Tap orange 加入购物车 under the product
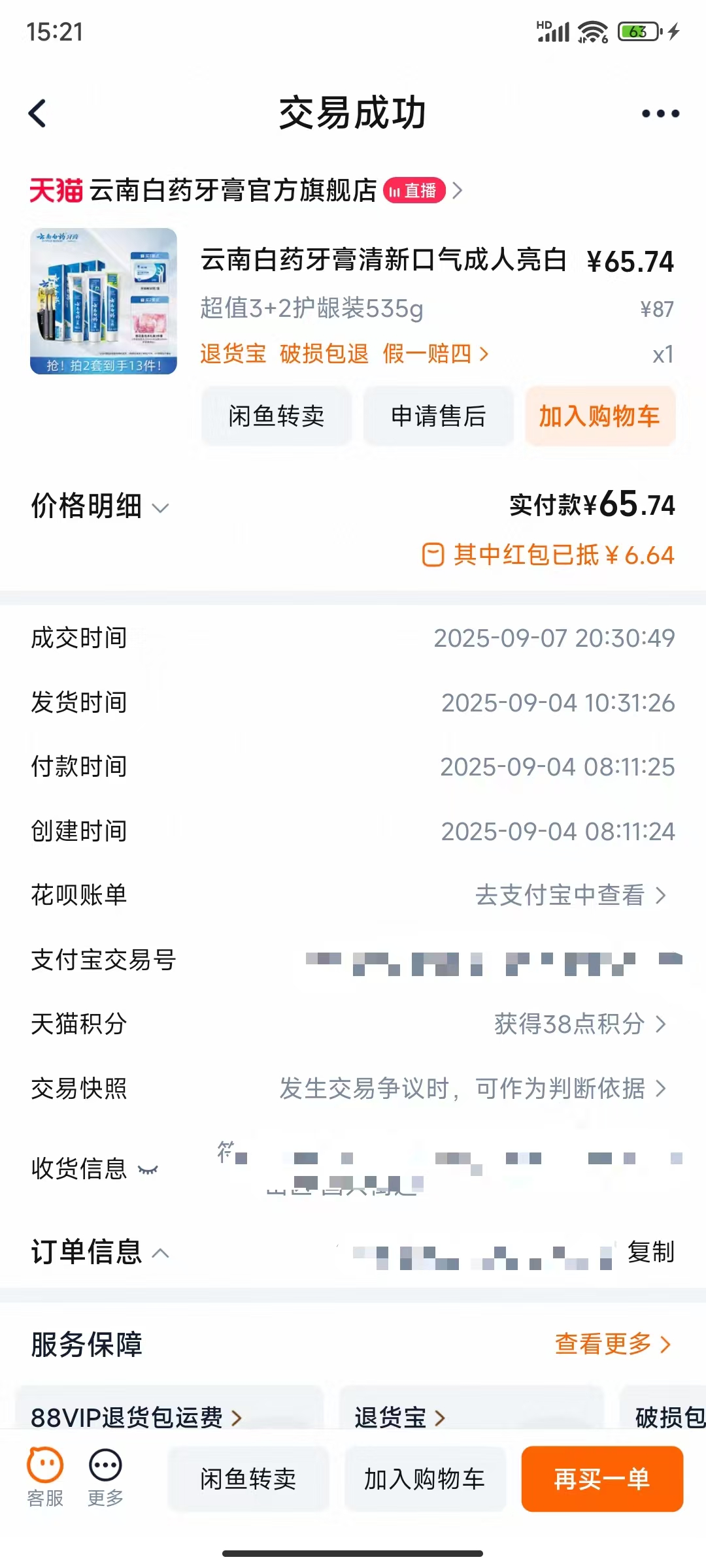The width and height of the screenshot is (706, 1568). tap(600, 416)
